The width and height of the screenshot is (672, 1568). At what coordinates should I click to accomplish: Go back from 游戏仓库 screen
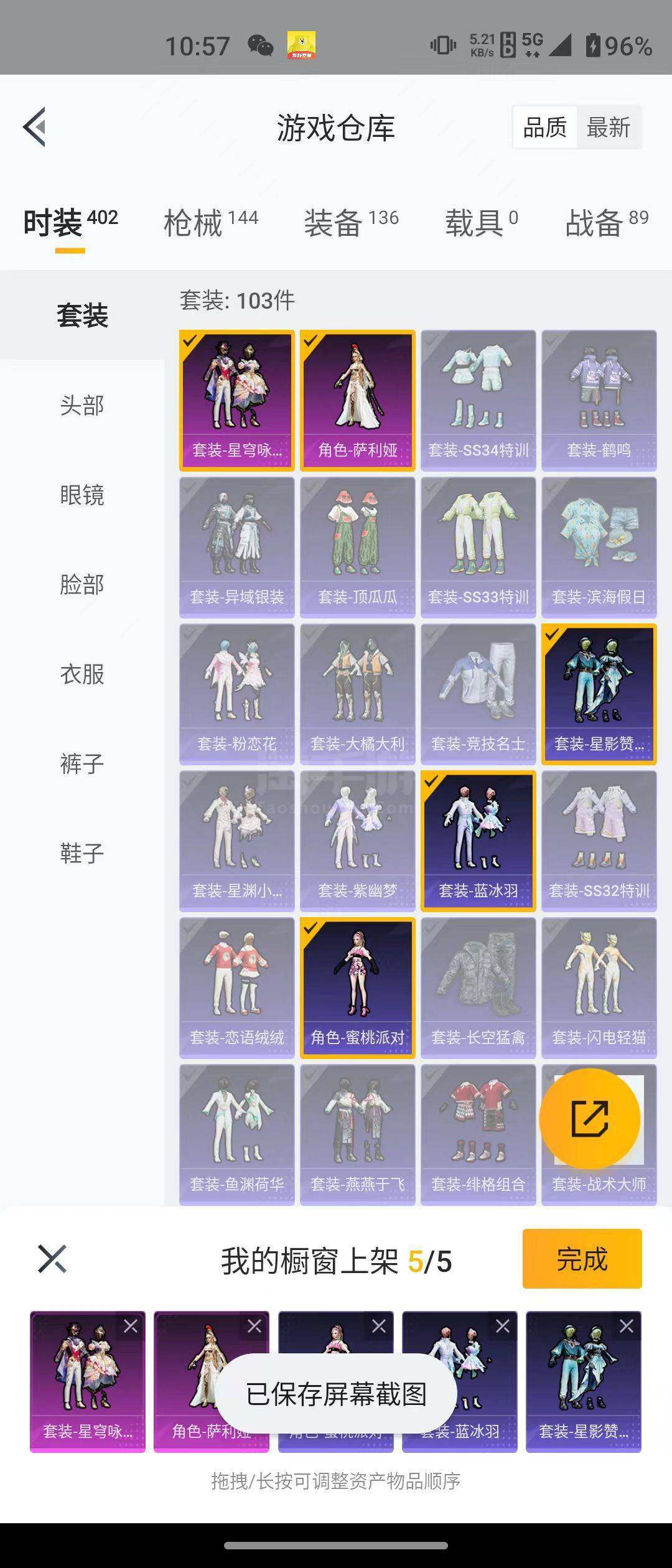[35, 127]
